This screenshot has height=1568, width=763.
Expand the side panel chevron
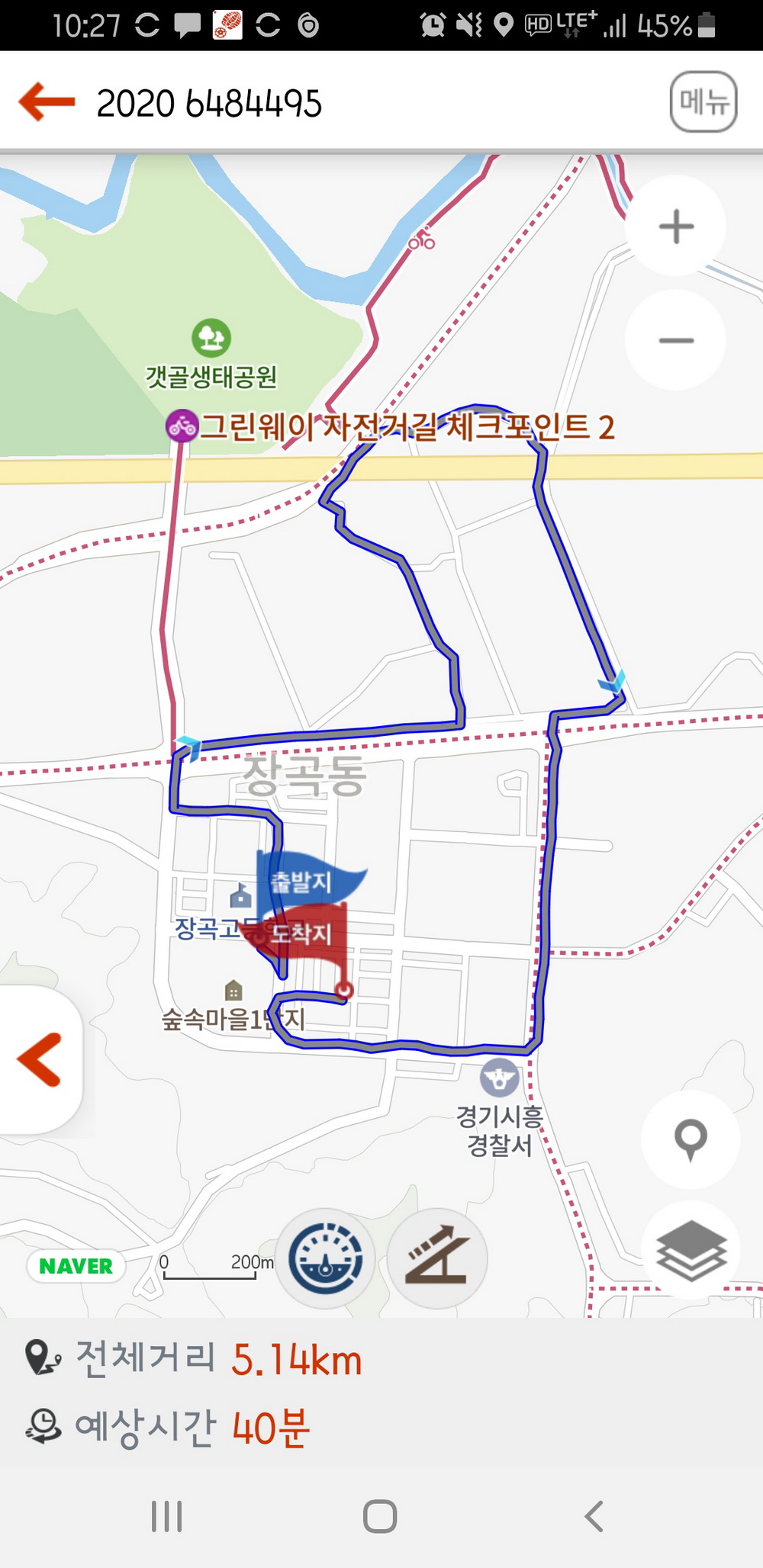40,1059
